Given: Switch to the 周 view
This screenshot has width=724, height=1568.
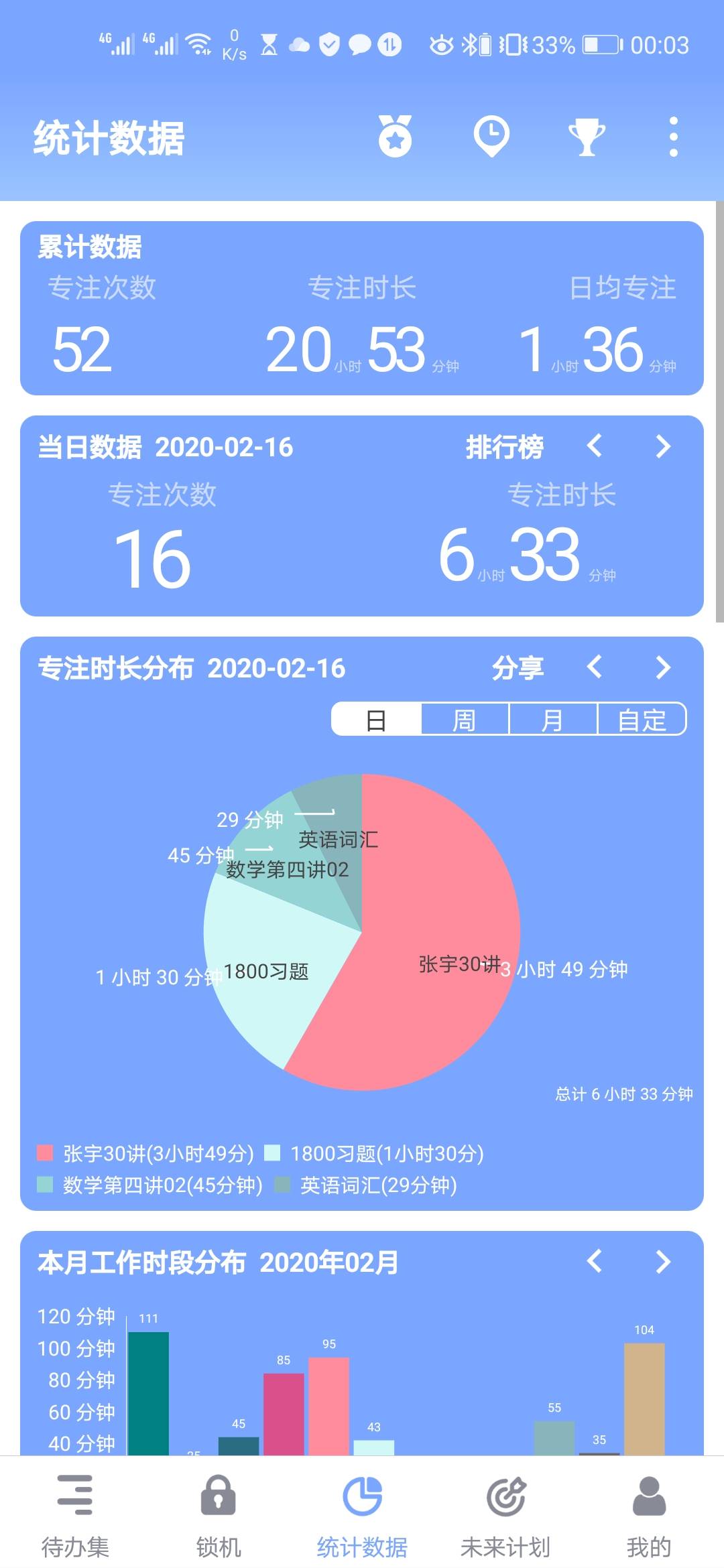Looking at the screenshot, I should [x=465, y=720].
